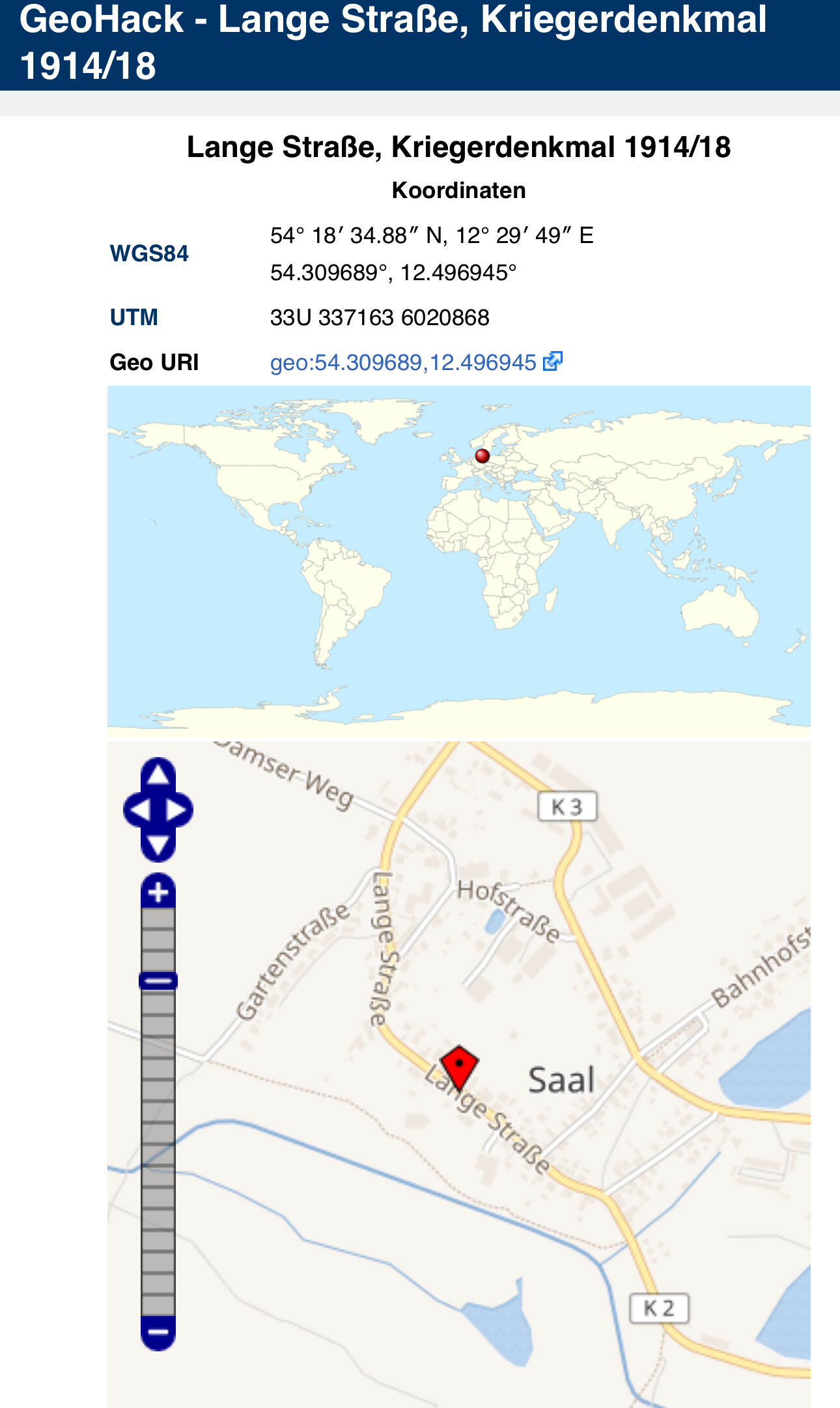Pan the map up
This screenshot has height=1408, width=840.
tap(158, 775)
